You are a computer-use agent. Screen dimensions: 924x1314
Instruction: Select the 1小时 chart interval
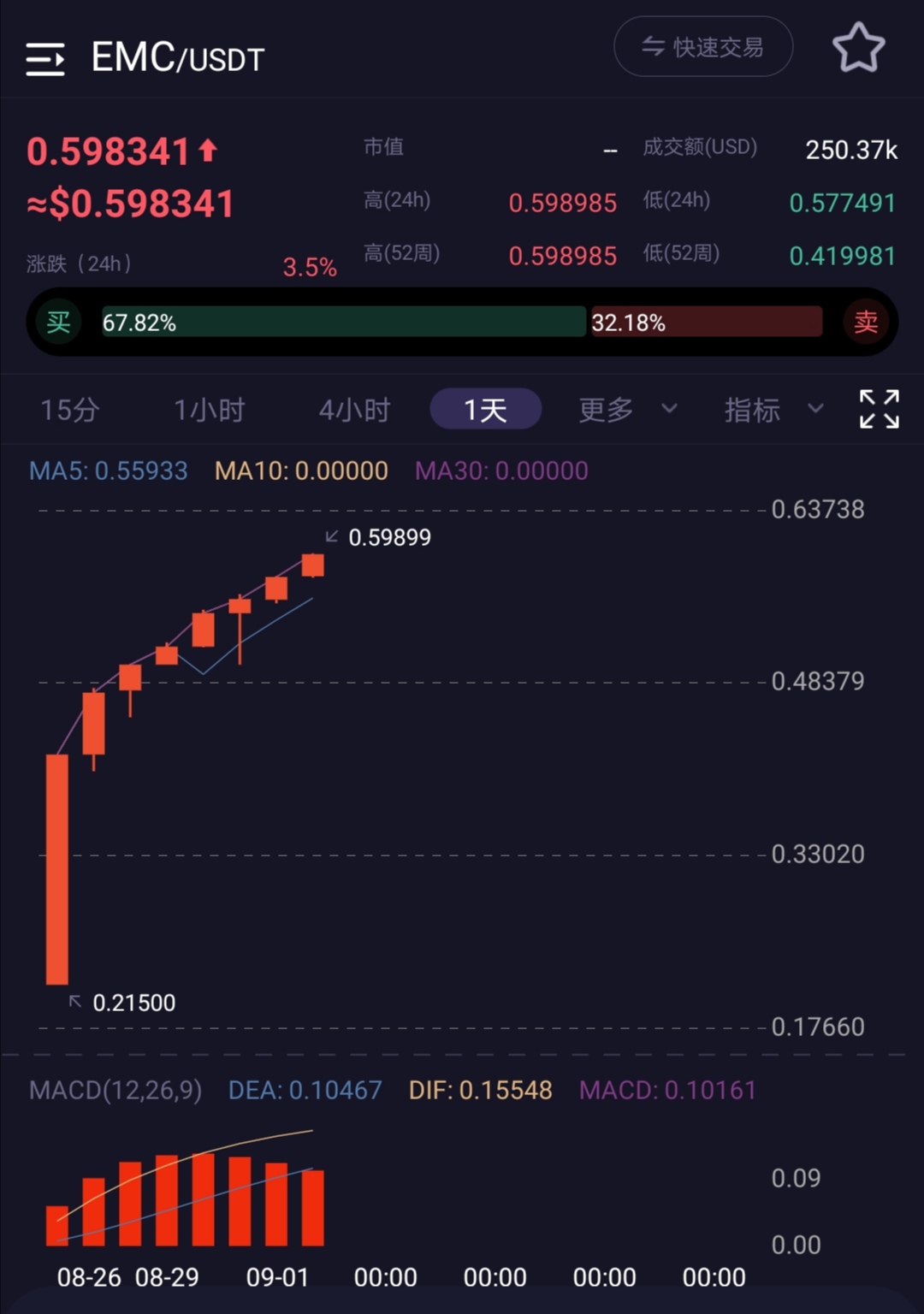pyautogui.click(x=210, y=410)
